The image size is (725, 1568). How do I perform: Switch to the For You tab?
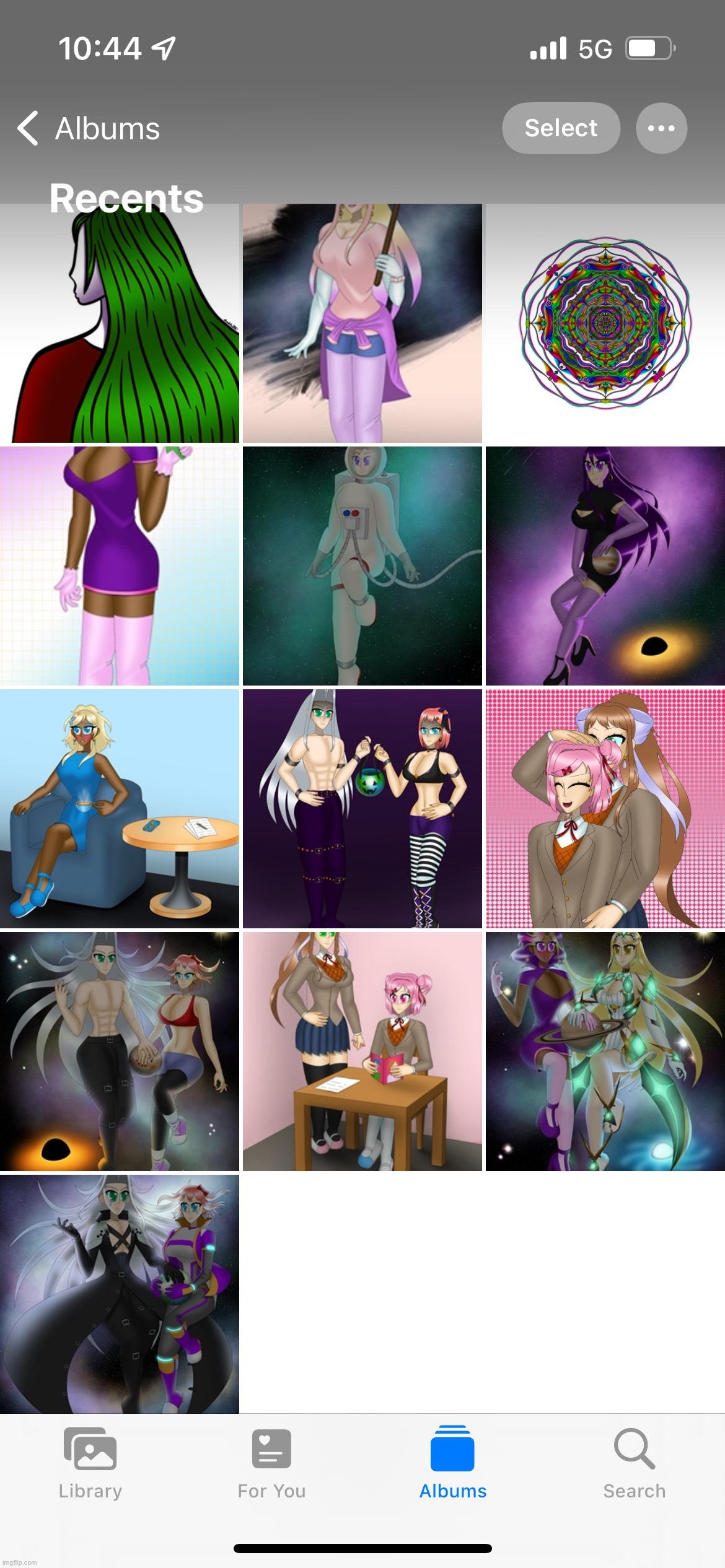(x=271, y=1463)
